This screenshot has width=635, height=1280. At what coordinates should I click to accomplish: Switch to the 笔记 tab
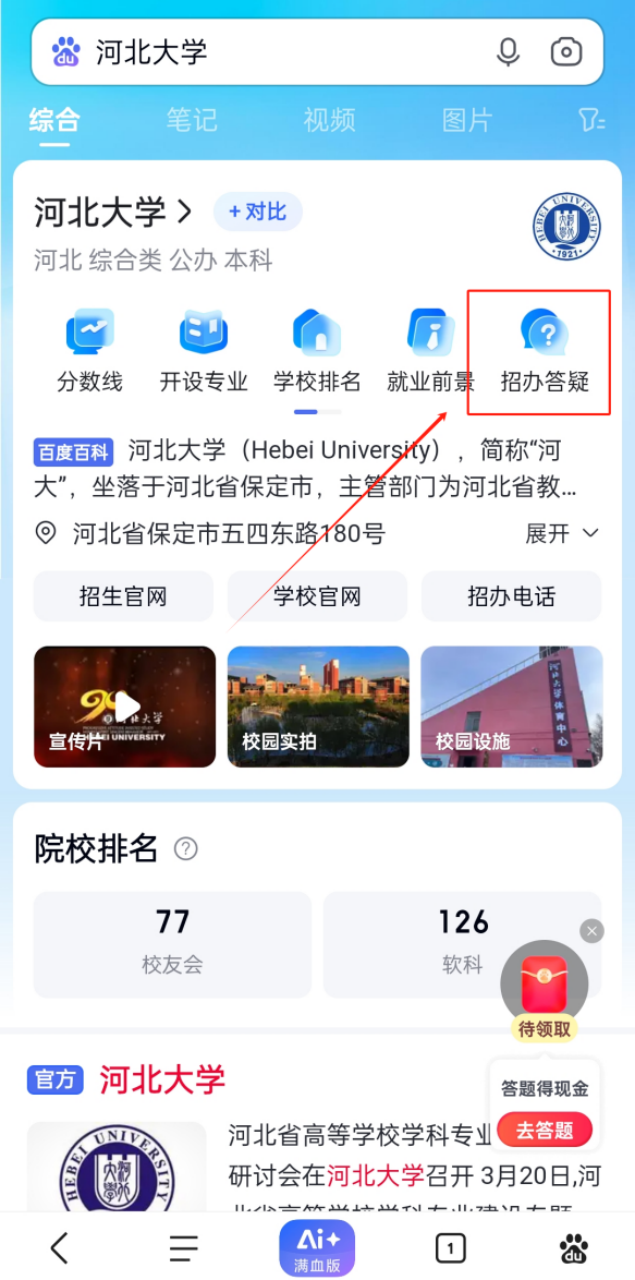pyautogui.click(x=191, y=121)
